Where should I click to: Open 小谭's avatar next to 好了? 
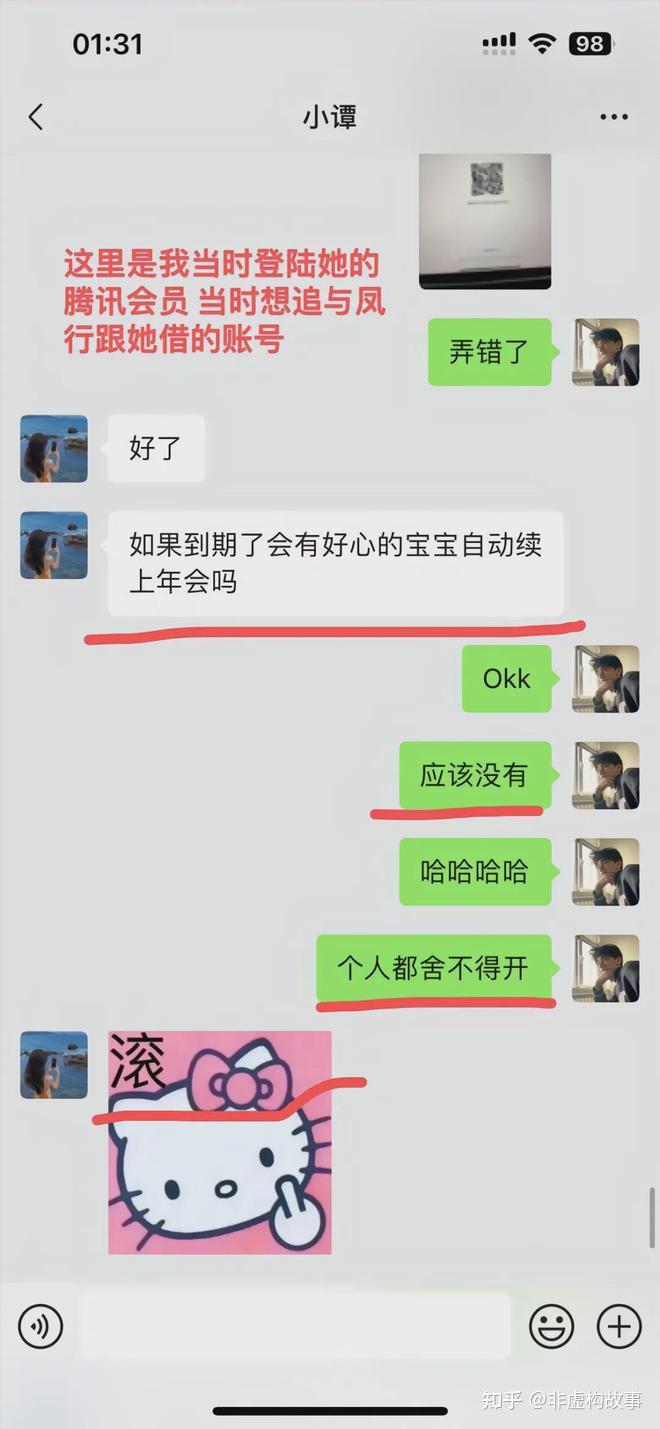54,449
